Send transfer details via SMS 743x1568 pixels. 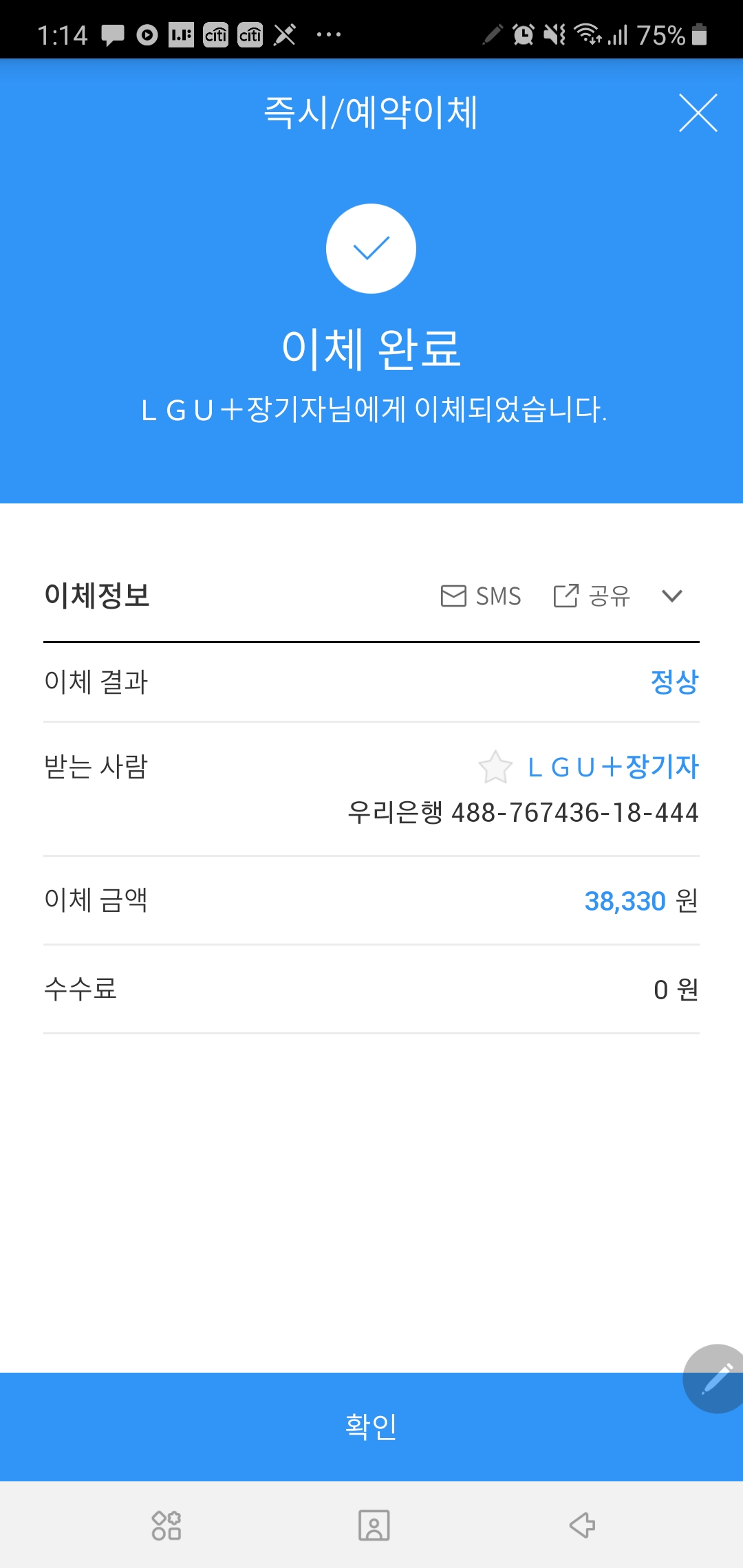[x=481, y=596]
